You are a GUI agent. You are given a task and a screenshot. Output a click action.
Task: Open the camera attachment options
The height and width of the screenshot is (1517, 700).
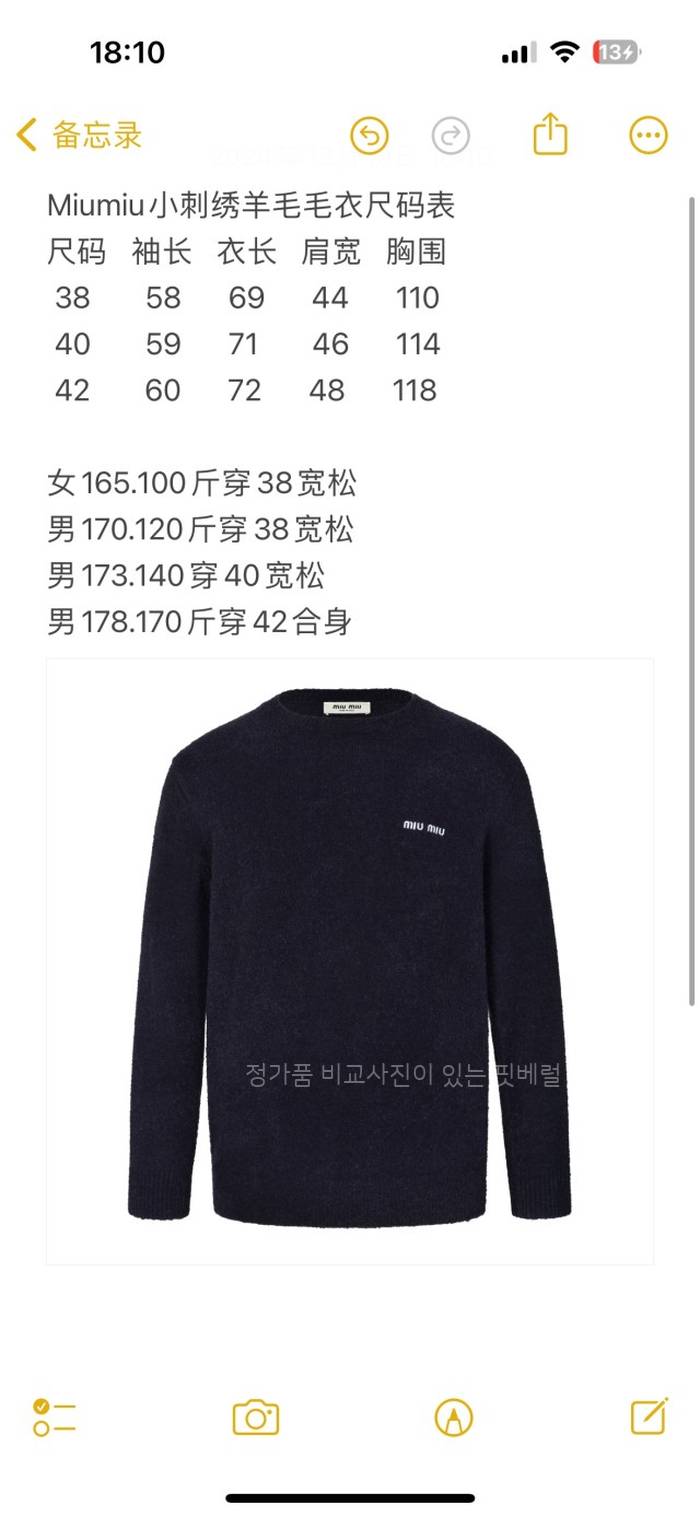(x=255, y=1417)
